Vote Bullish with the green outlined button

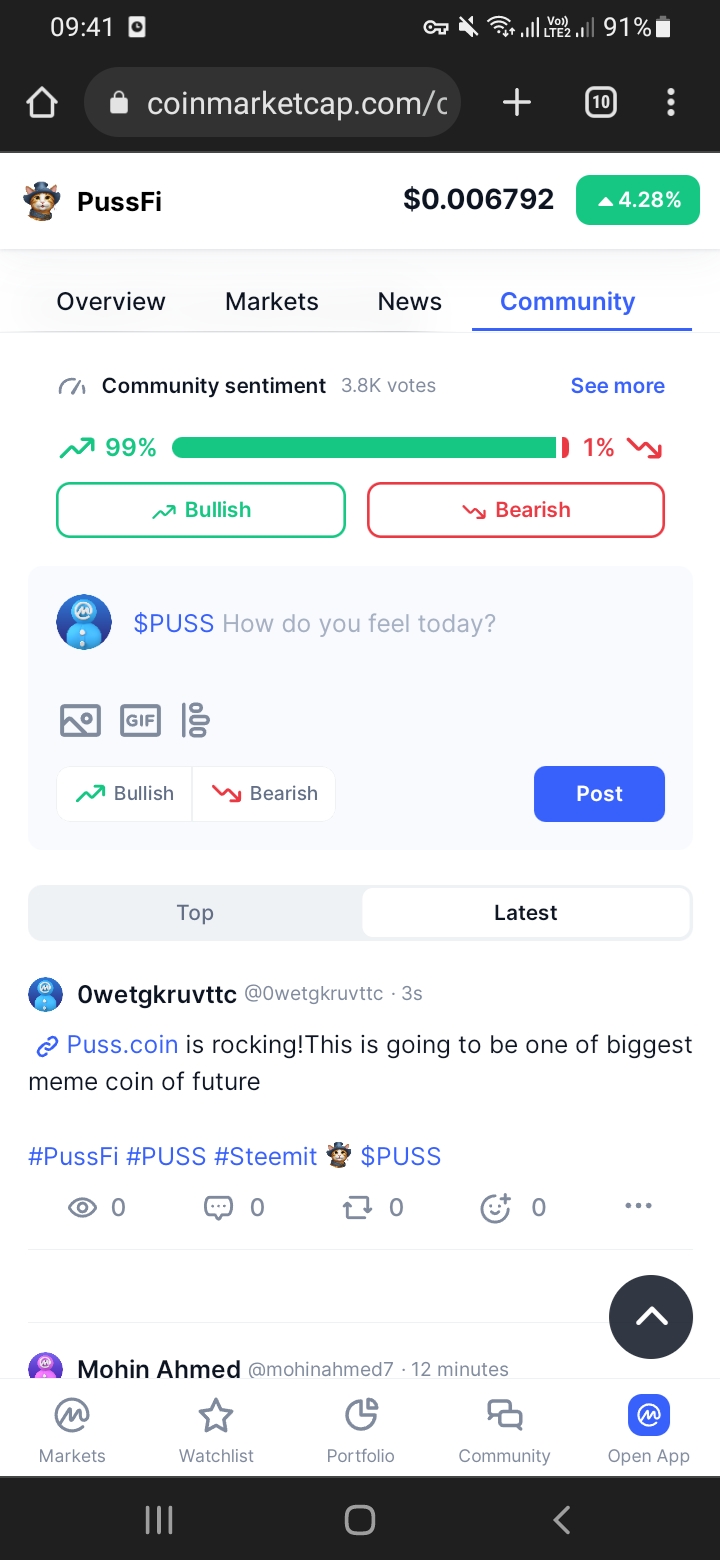[201, 510]
